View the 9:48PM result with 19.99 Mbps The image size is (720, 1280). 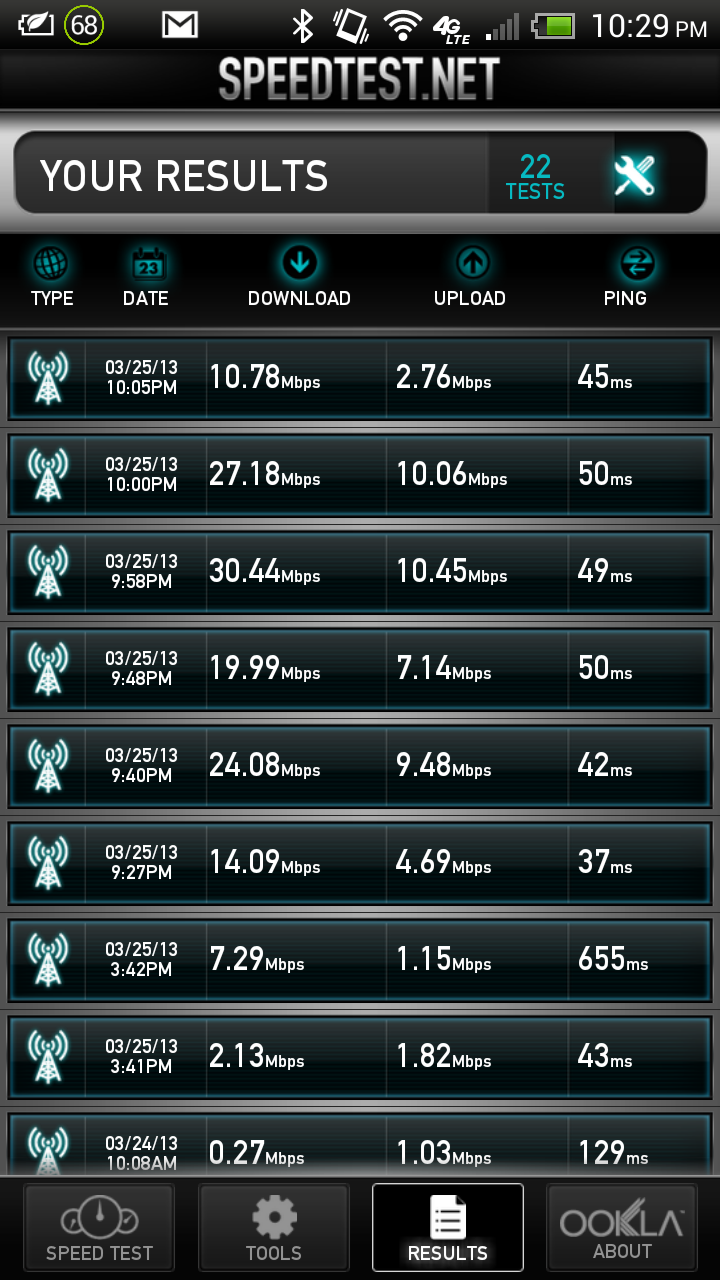click(360, 669)
